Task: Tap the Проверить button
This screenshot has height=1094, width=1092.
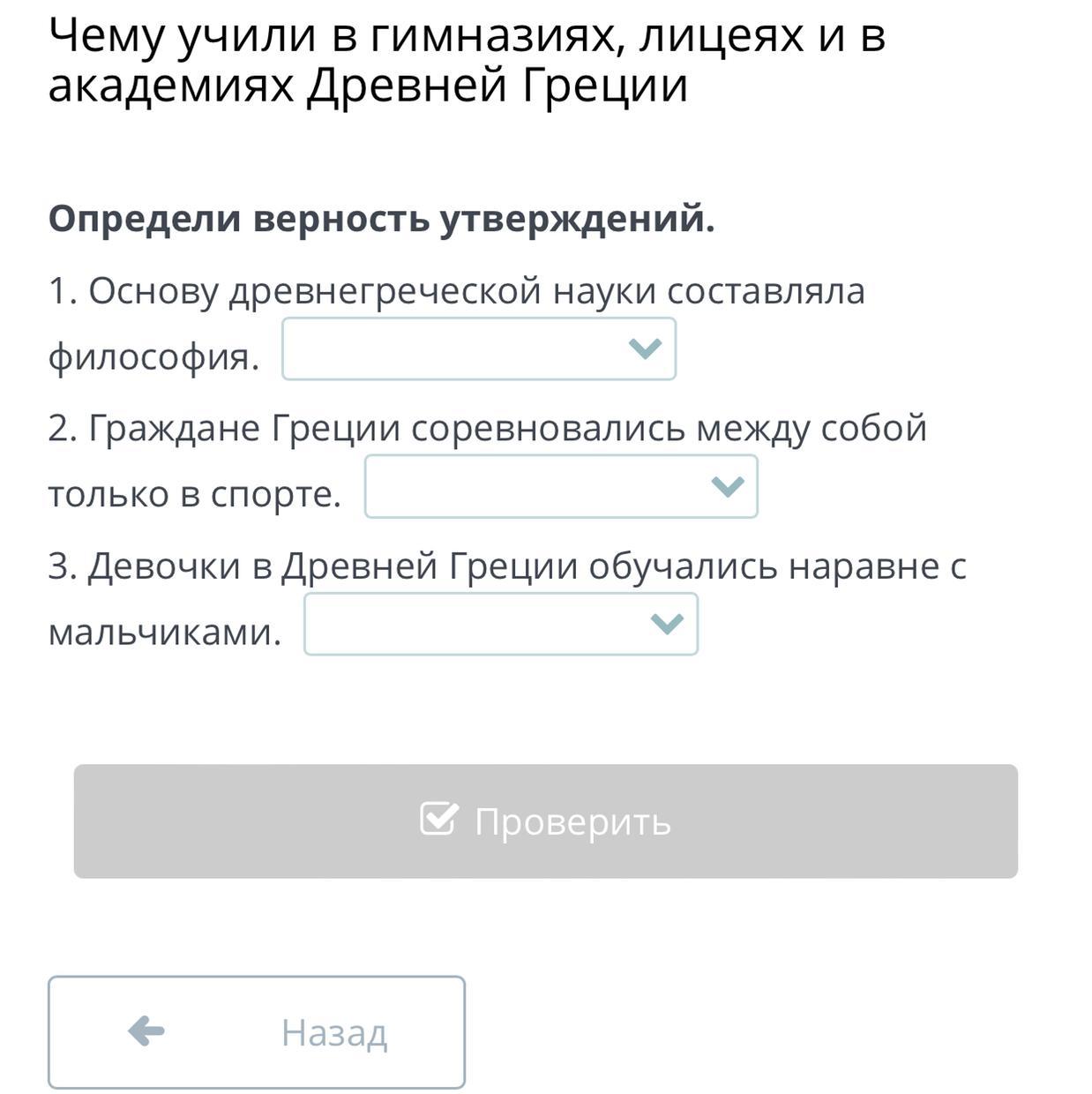Action: 546,821
